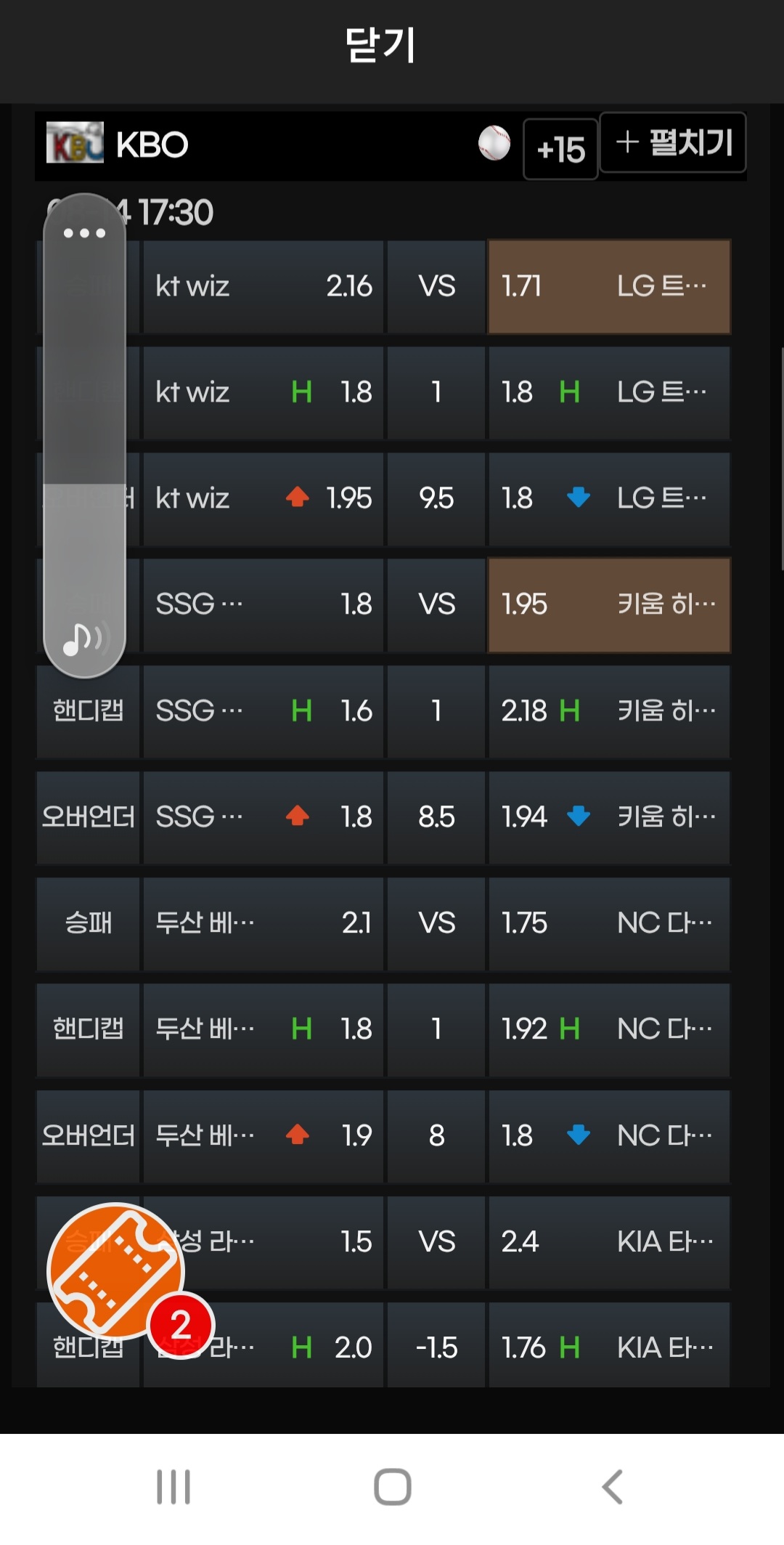The width and height of the screenshot is (784, 1545).
Task: Select 두산 win odds 2.1
Action: pyautogui.click(x=263, y=924)
